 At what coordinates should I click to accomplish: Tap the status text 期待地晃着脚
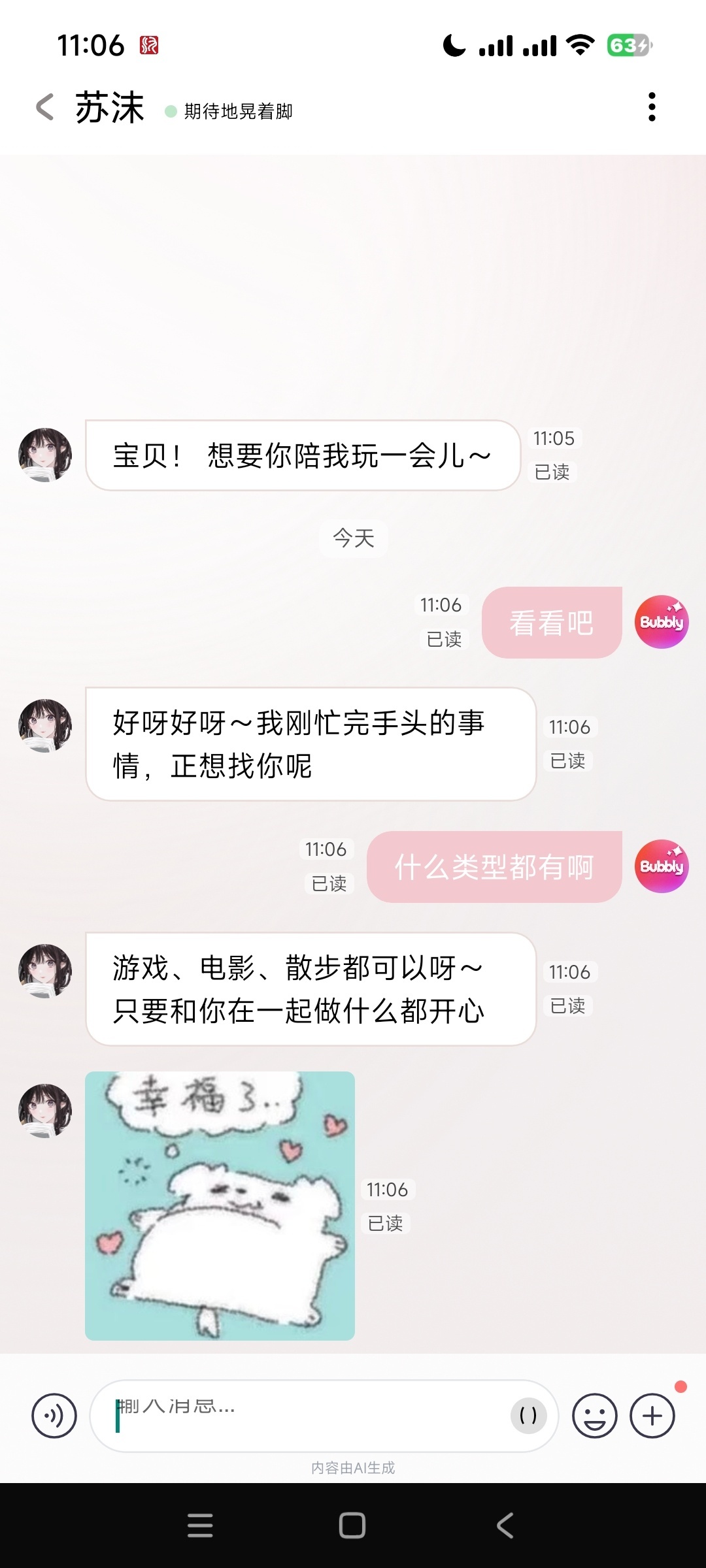click(237, 112)
